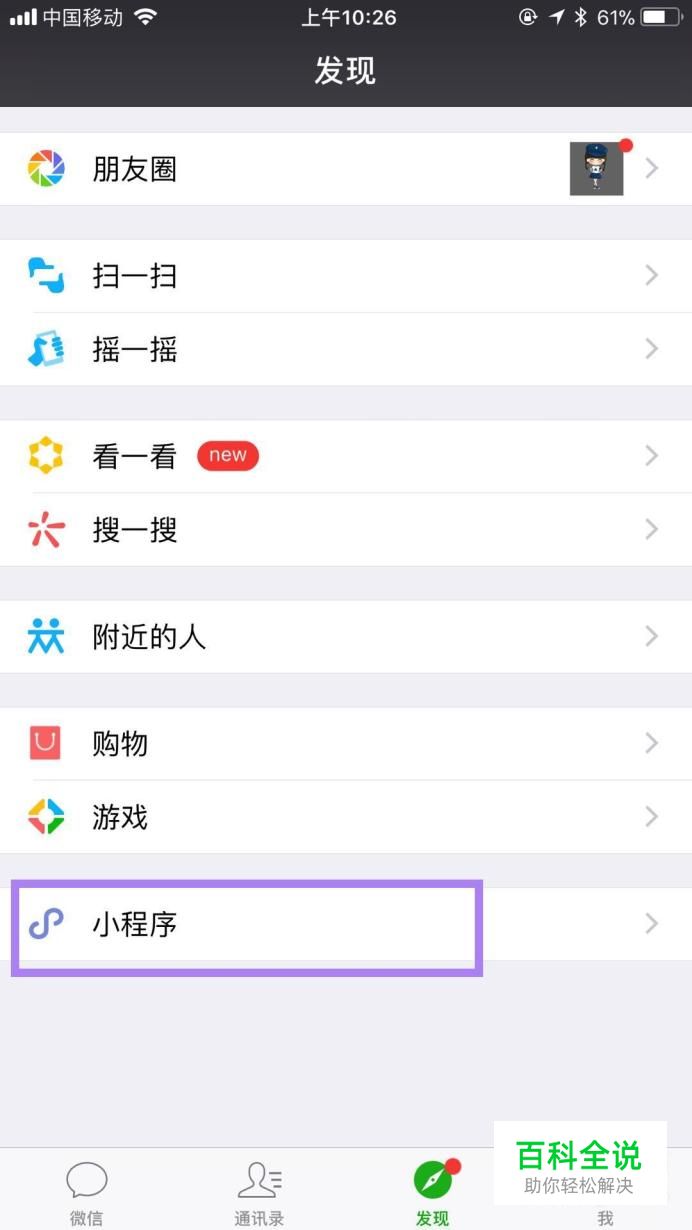Switch to the 通讯录 contacts tab
The image size is (692, 1230).
259,1192
